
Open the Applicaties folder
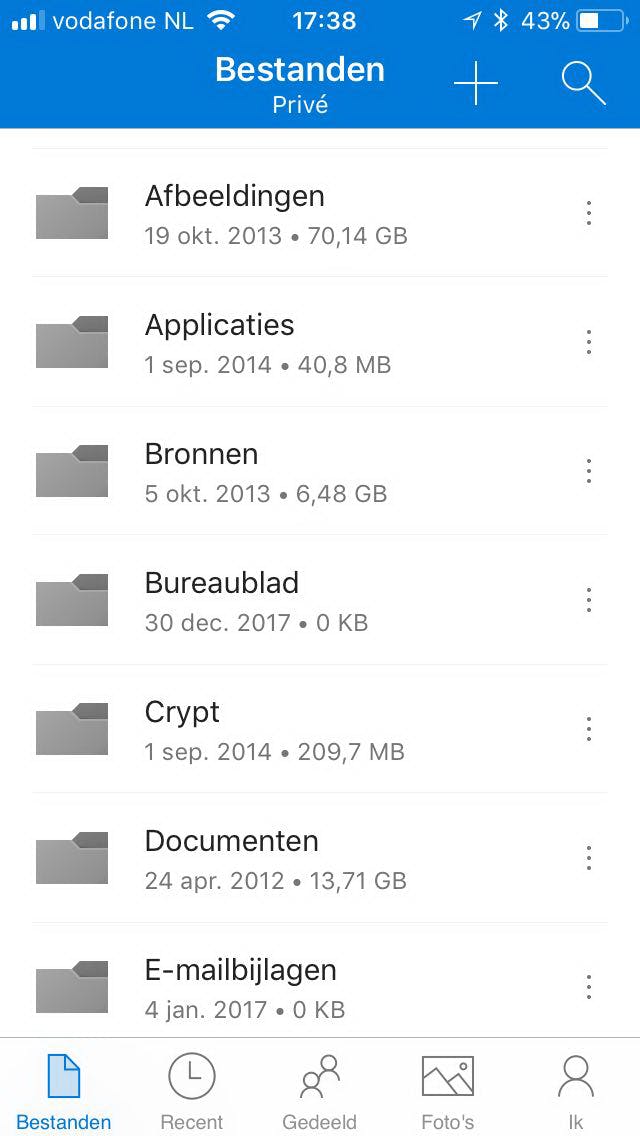(x=220, y=342)
